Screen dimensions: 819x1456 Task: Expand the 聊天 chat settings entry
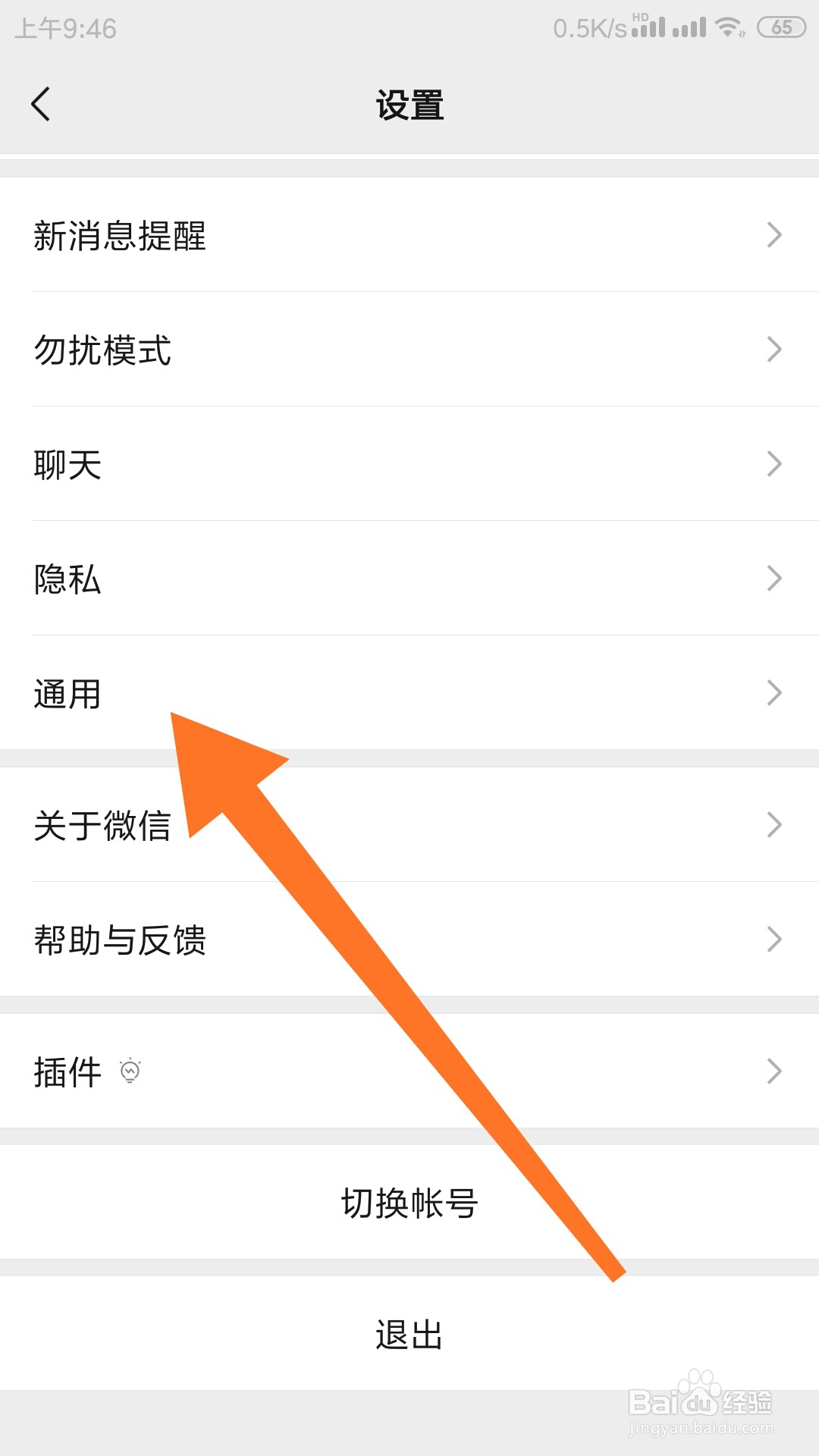(67, 465)
